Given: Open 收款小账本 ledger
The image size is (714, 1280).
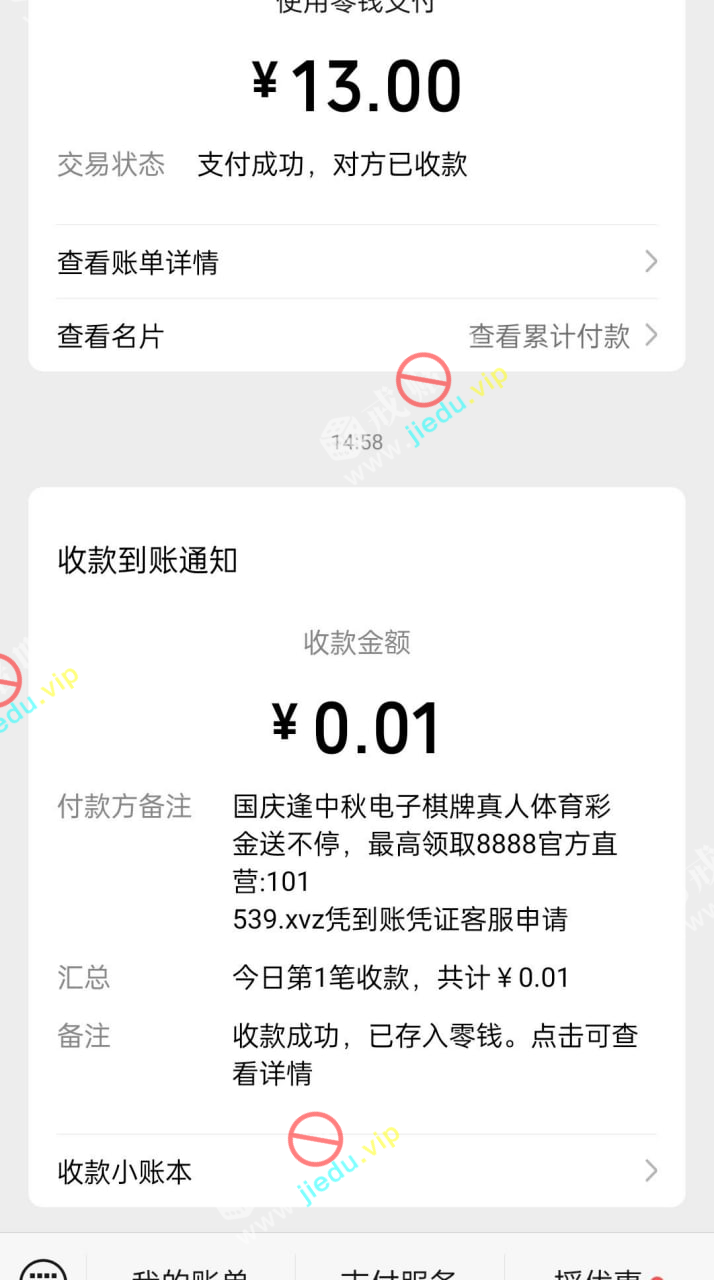Looking at the screenshot, I should pyautogui.click(x=356, y=1171).
